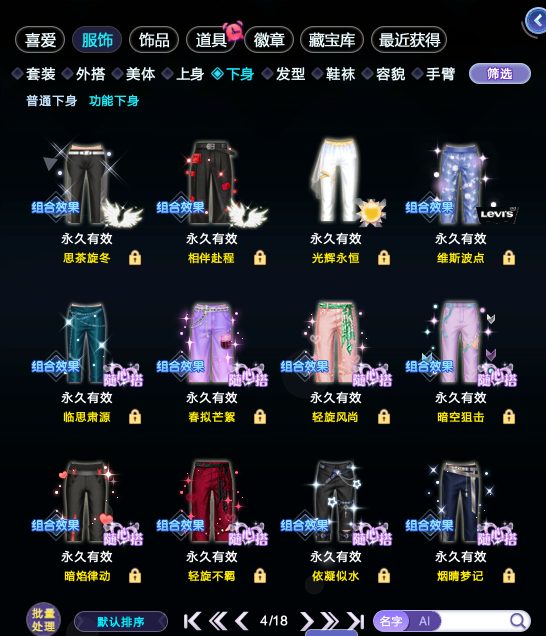Open 批量处理 batch processing
This screenshot has width=546, height=636.
pyautogui.click(x=43, y=620)
